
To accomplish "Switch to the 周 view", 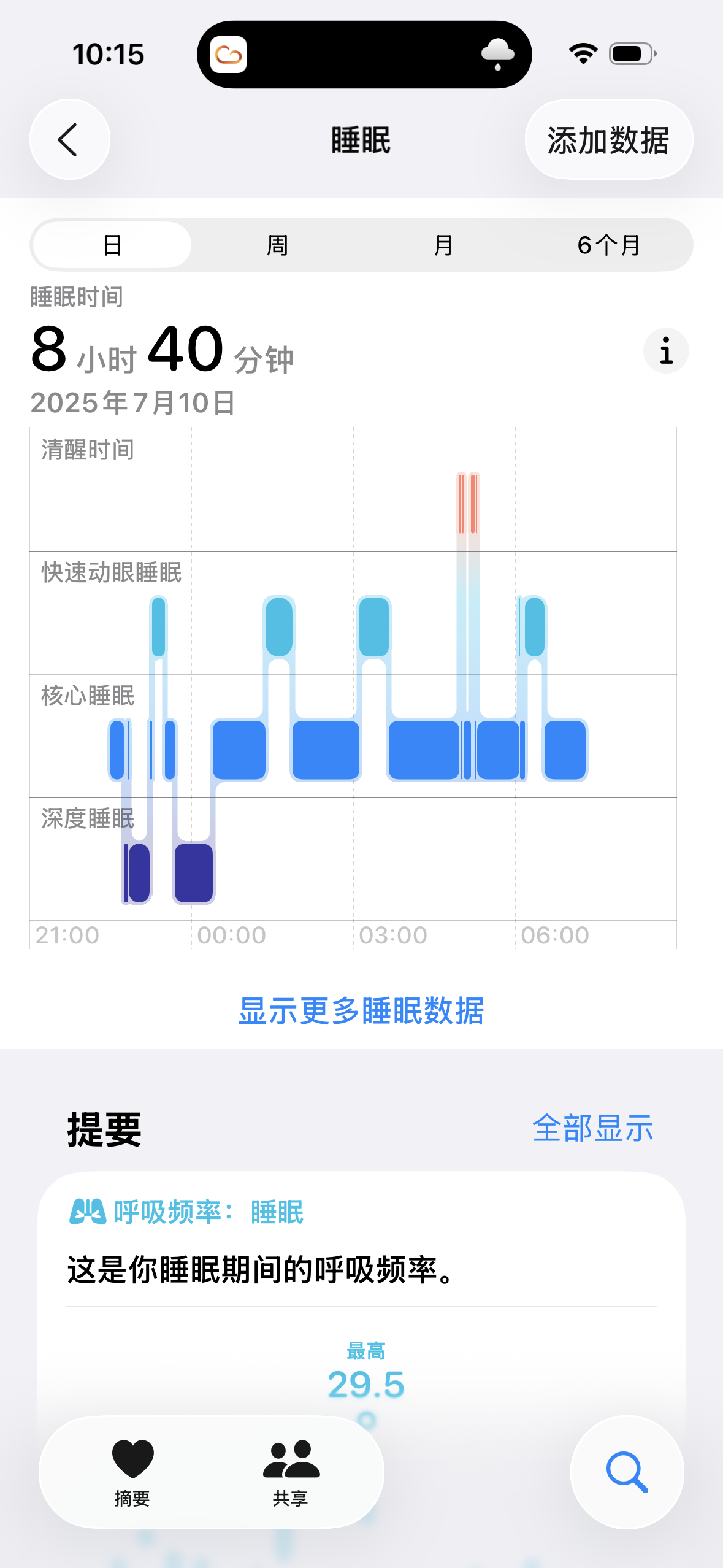I will point(277,245).
